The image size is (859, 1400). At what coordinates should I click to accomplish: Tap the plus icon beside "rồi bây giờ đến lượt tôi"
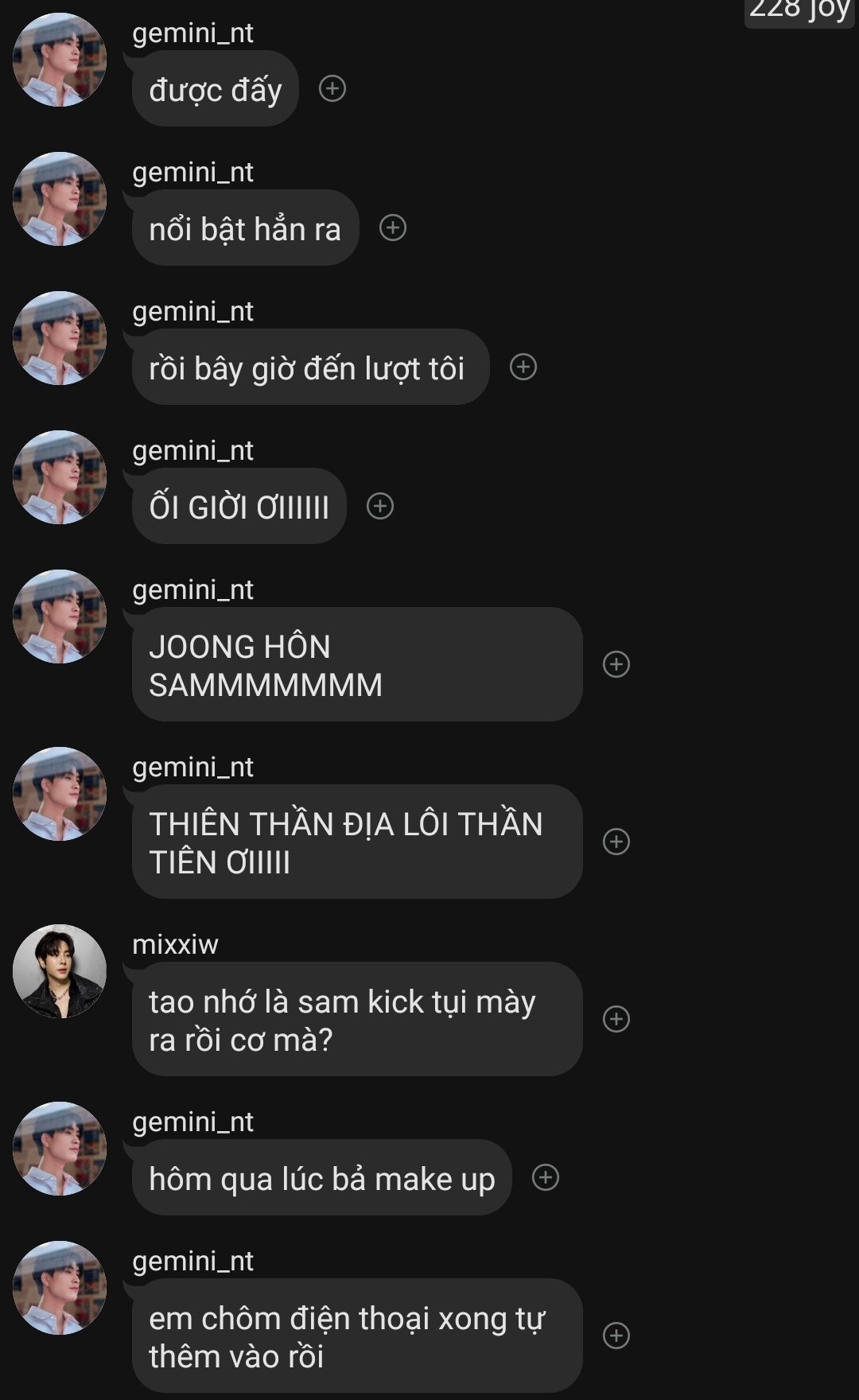click(x=523, y=367)
